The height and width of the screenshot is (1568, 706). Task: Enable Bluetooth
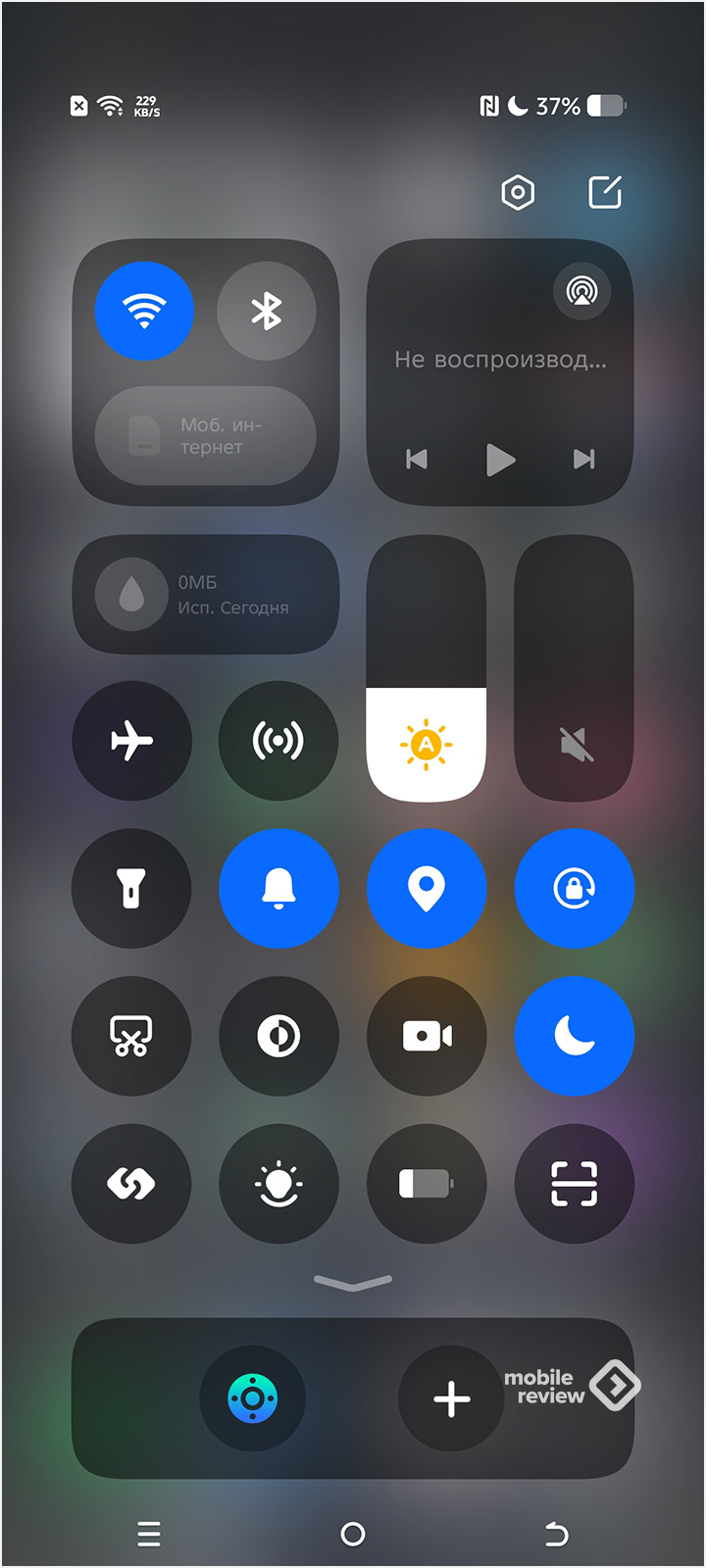tap(266, 311)
